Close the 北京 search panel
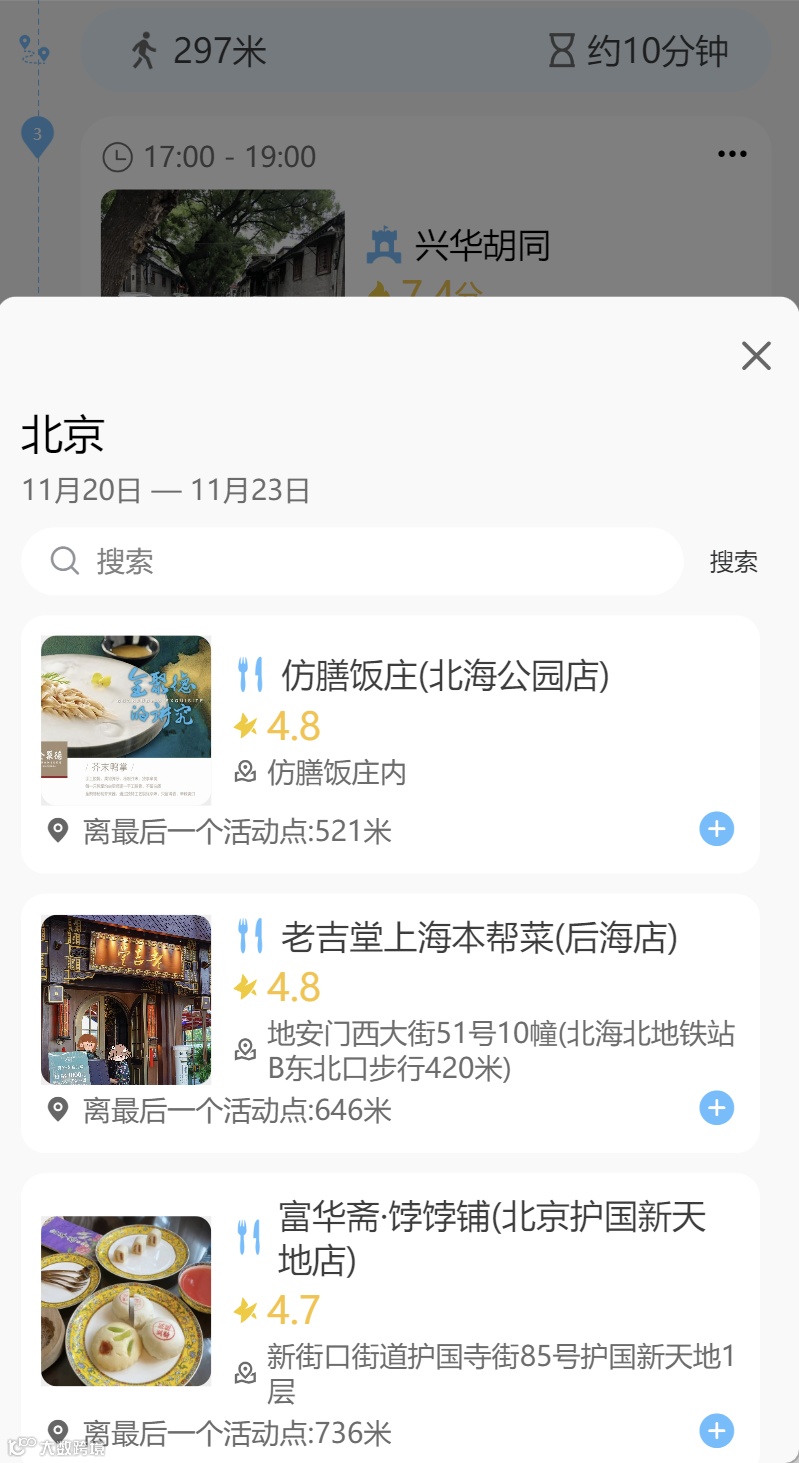 click(x=756, y=355)
